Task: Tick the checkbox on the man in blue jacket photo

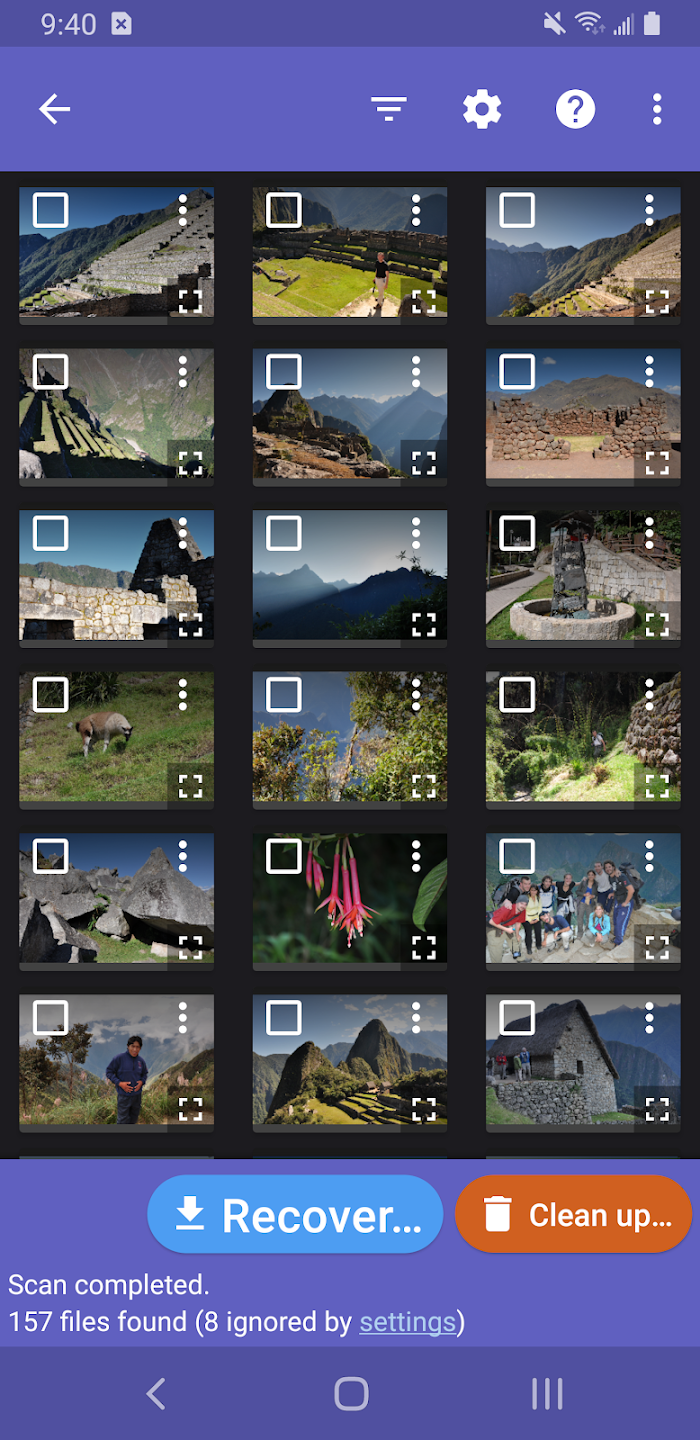Action: pos(51,1018)
